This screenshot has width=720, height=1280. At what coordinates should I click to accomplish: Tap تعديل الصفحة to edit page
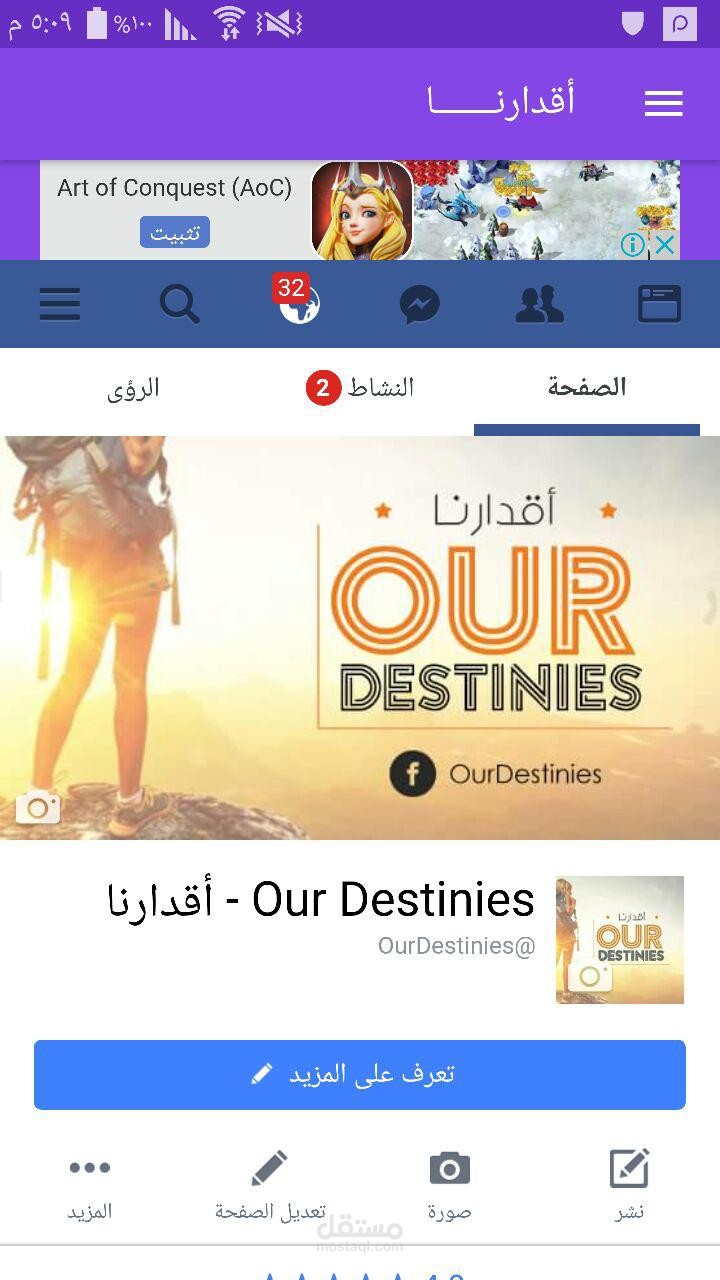click(270, 1187)
